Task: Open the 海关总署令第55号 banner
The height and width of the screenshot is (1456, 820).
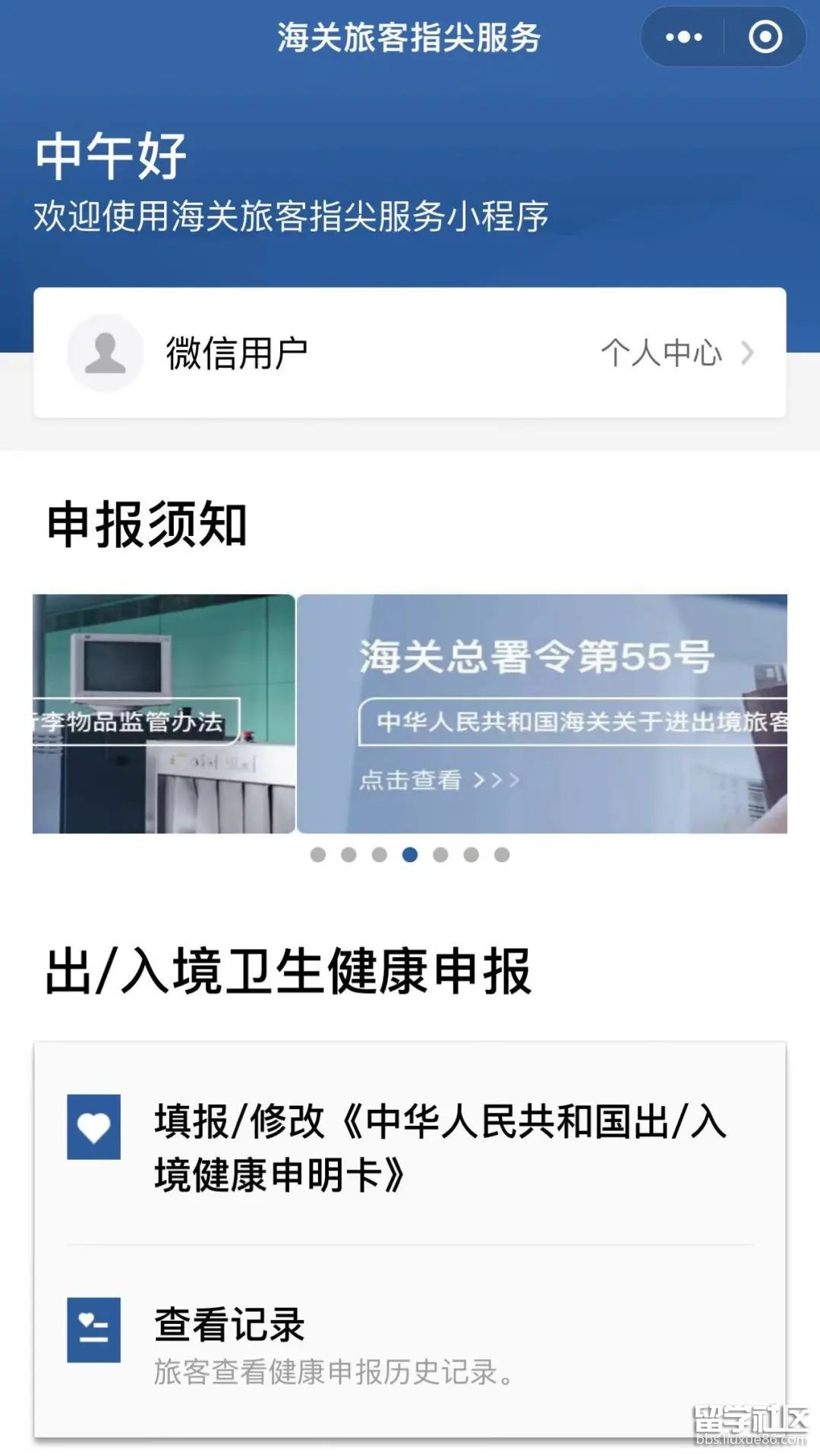Action: point(541,714)
